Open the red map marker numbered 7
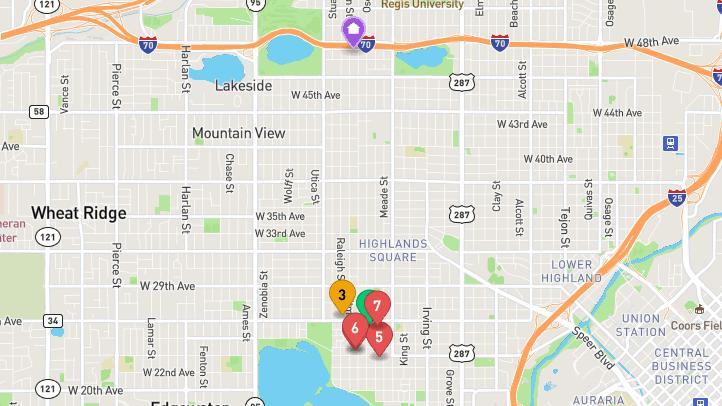The width and height of the screenshot is (722, 406). click(x=378, y=304)
